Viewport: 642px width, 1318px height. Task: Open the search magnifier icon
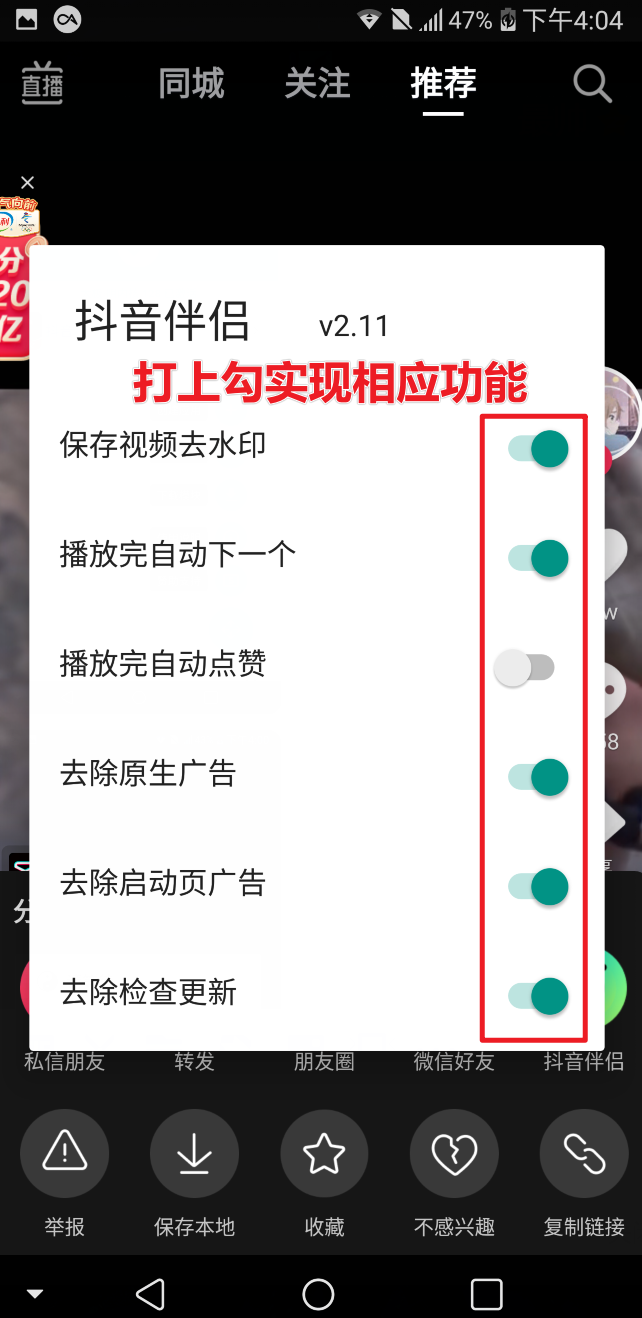point(592,85)
